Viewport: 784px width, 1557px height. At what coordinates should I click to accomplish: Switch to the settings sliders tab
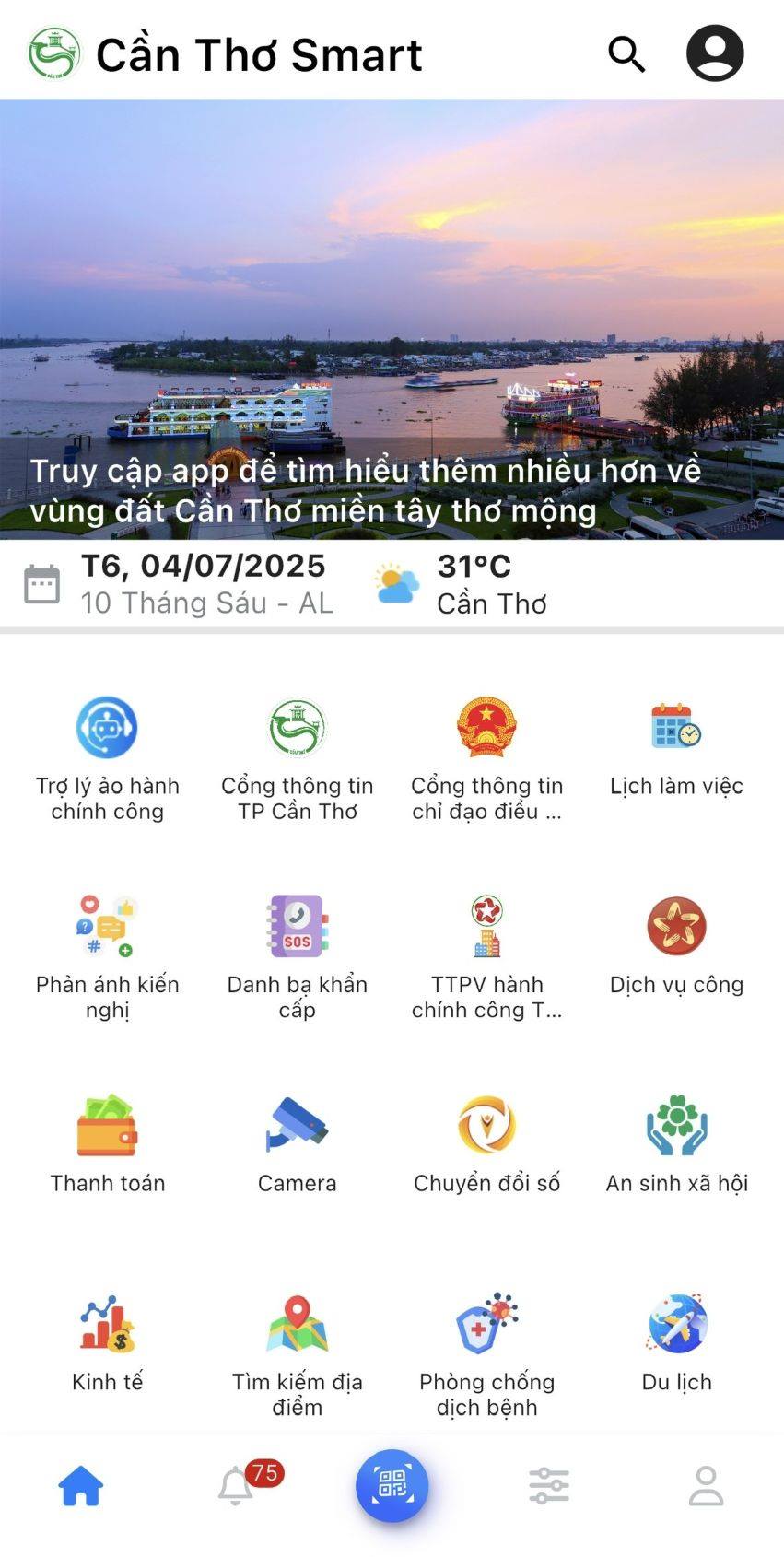coord(549,1486)
